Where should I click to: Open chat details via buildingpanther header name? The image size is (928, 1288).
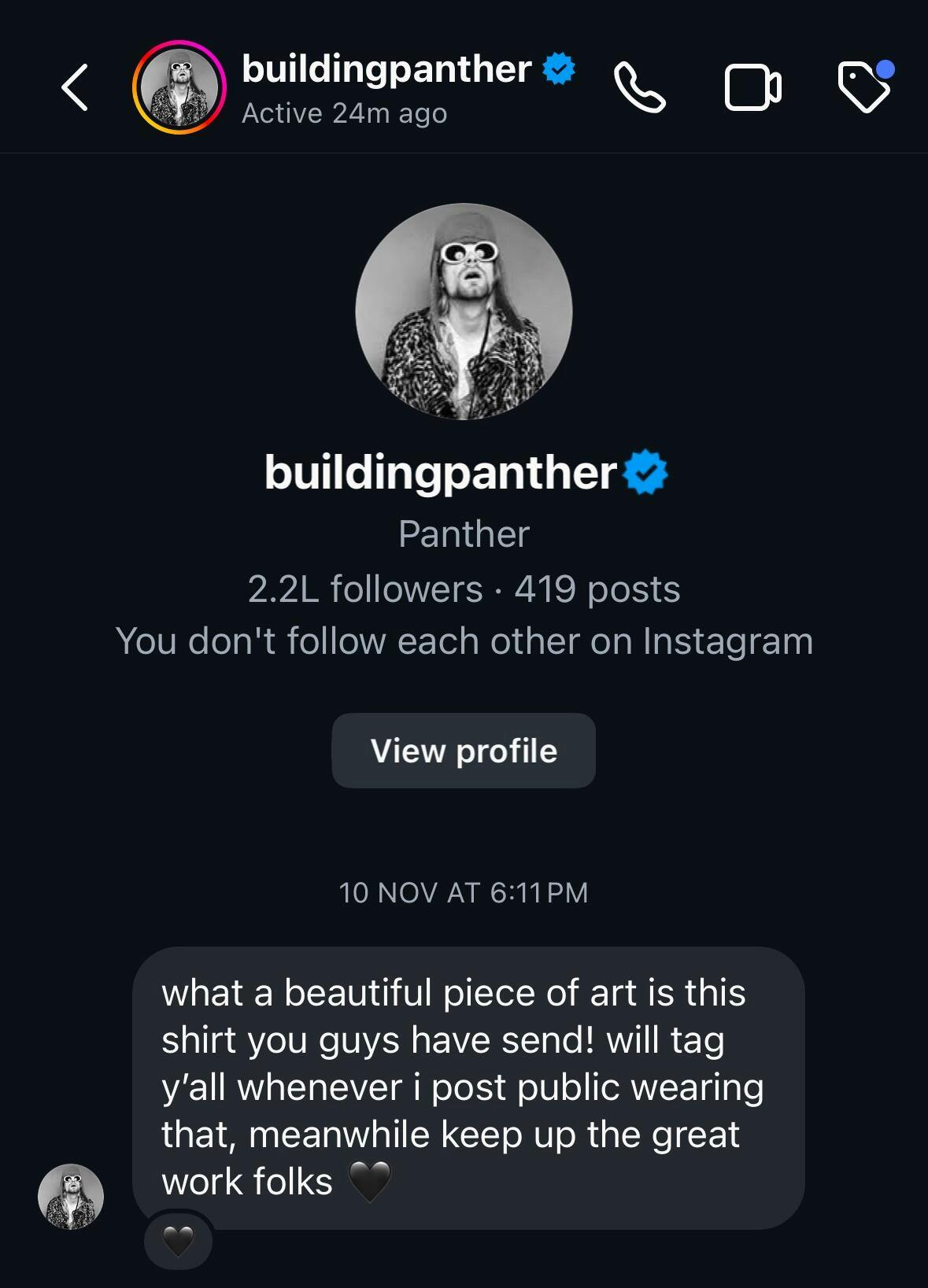[386, 70]
